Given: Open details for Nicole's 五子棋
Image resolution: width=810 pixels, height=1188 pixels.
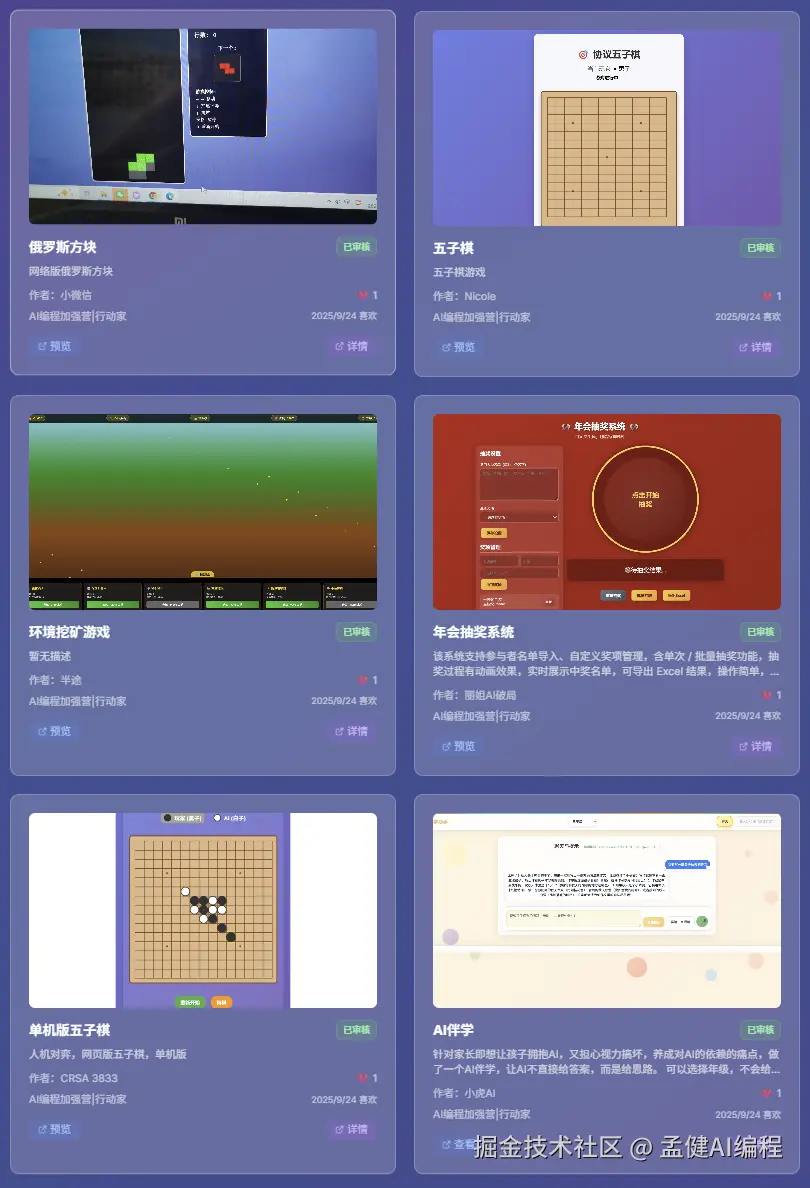Looking at the screenshot, I should (755, 347).
